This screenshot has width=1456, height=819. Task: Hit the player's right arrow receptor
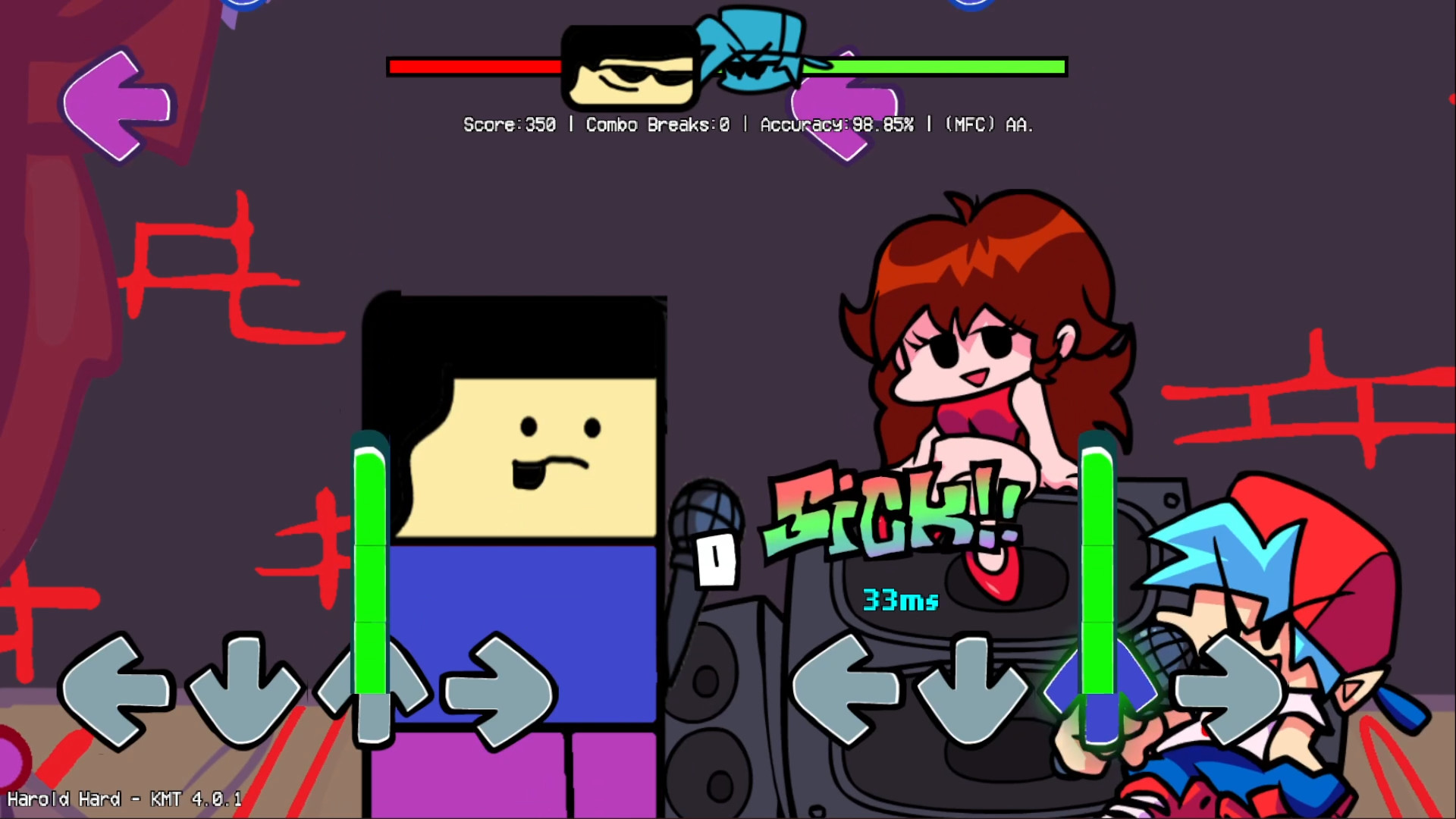[x=1227, y=690]
